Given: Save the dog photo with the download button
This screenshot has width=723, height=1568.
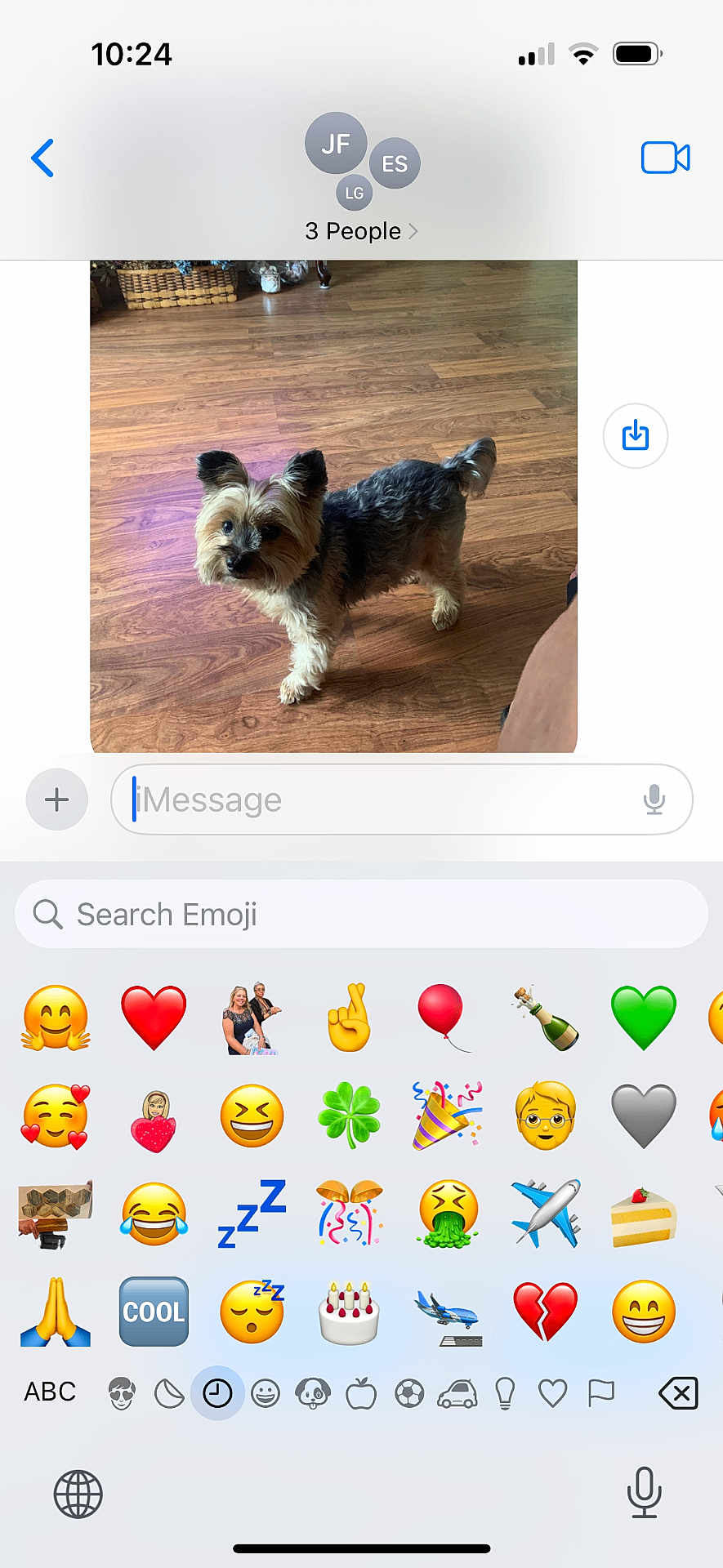Looking at the screenshot, I should pyautogui.click(x=635, y=435).
